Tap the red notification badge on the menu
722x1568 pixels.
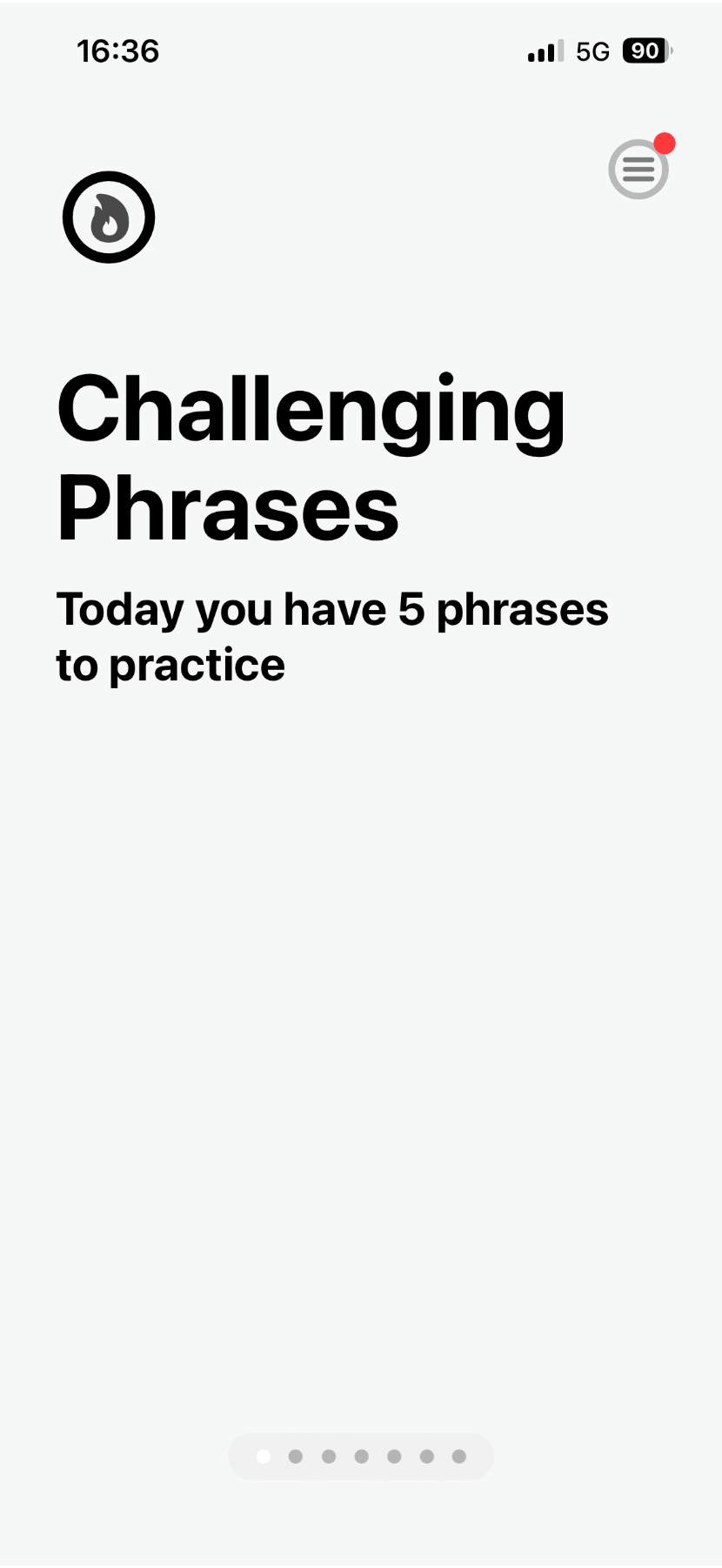pos(665,144)
